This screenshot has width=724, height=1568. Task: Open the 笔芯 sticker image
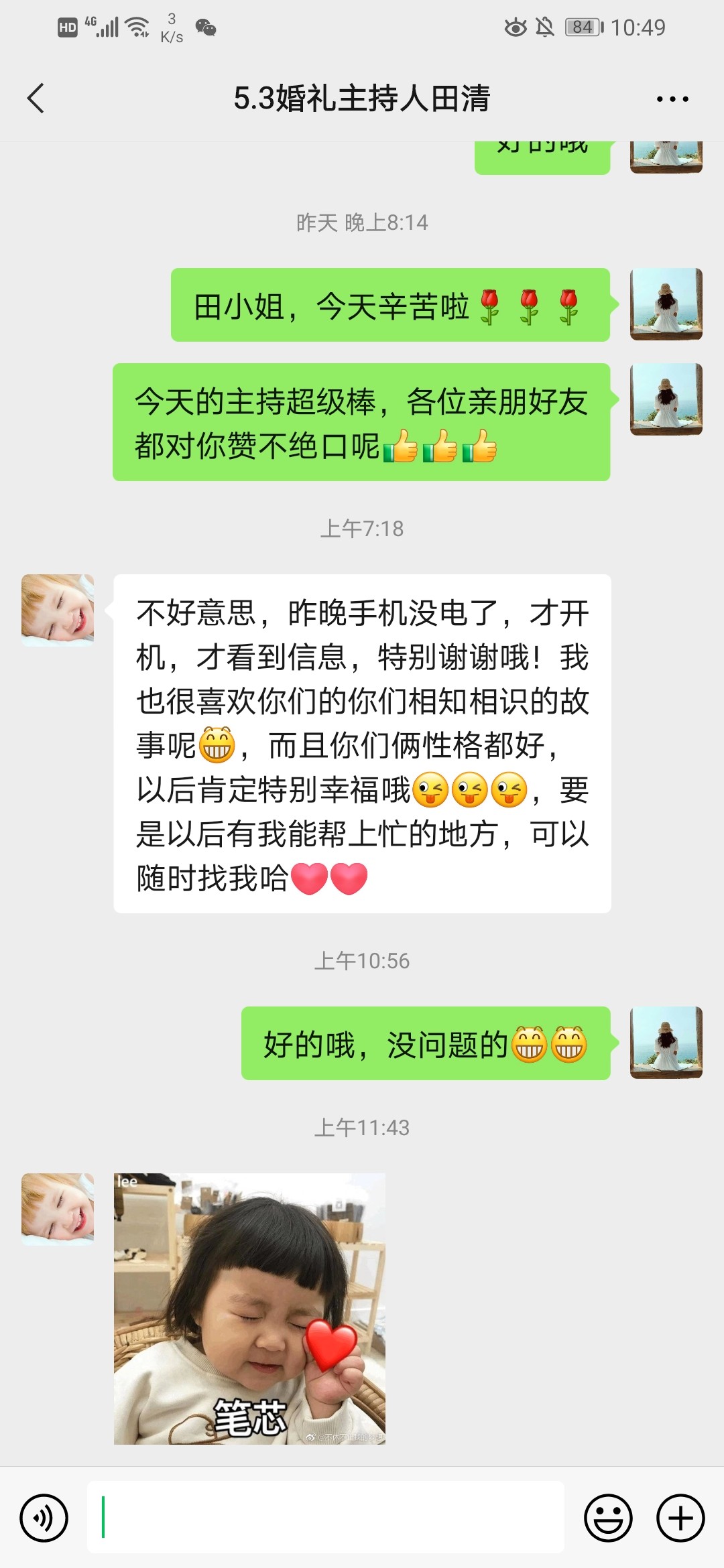click(249, 1309)
